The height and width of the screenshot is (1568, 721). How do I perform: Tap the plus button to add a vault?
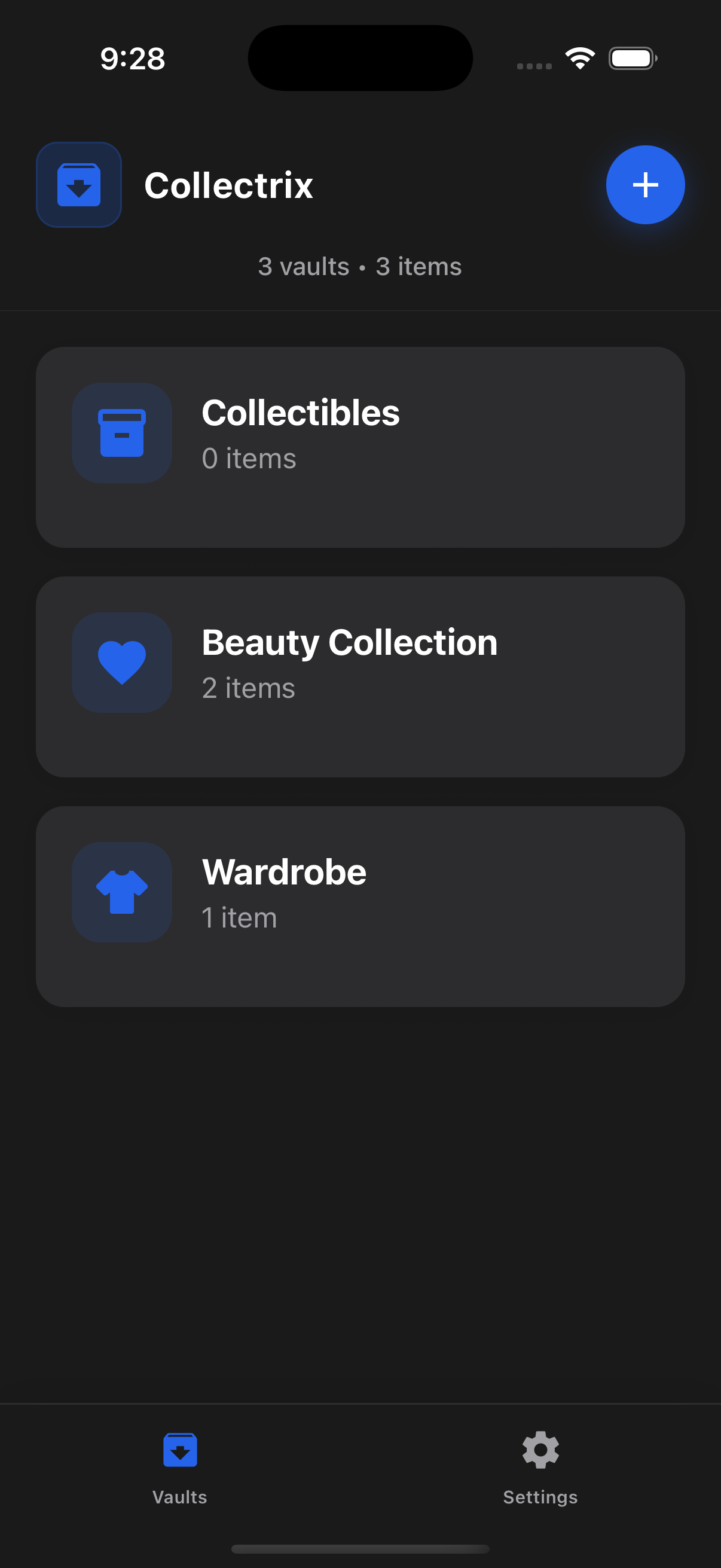[x=645, y=185]
